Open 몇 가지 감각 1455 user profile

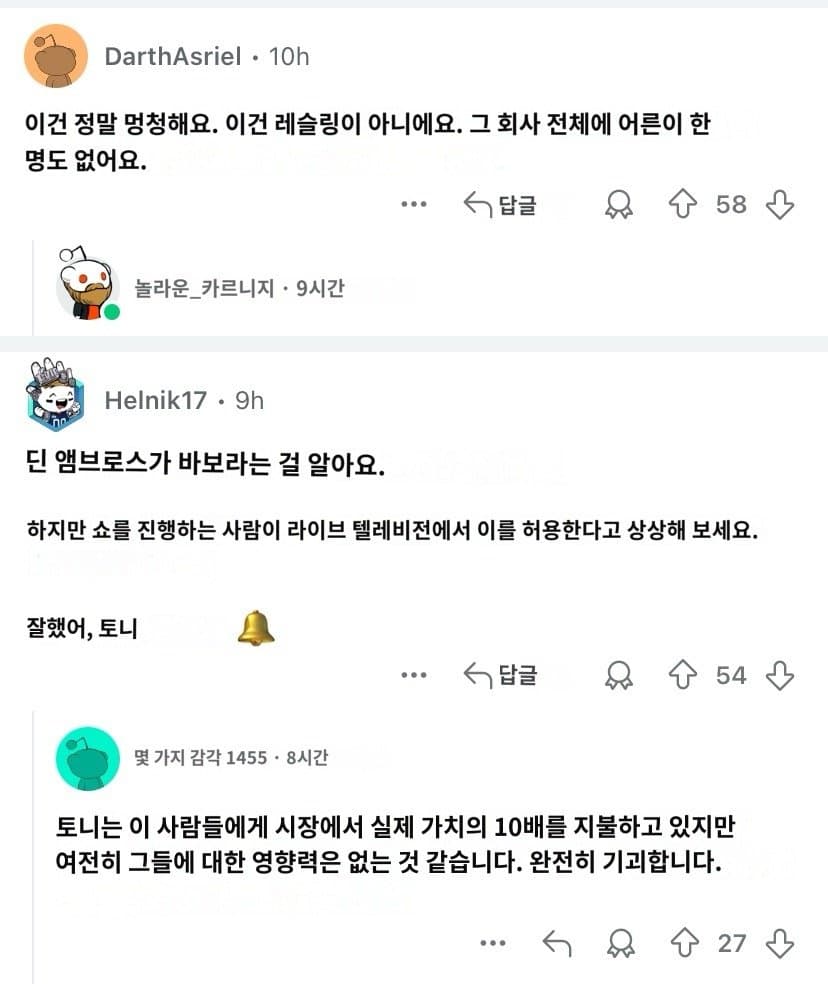(200, 758)
